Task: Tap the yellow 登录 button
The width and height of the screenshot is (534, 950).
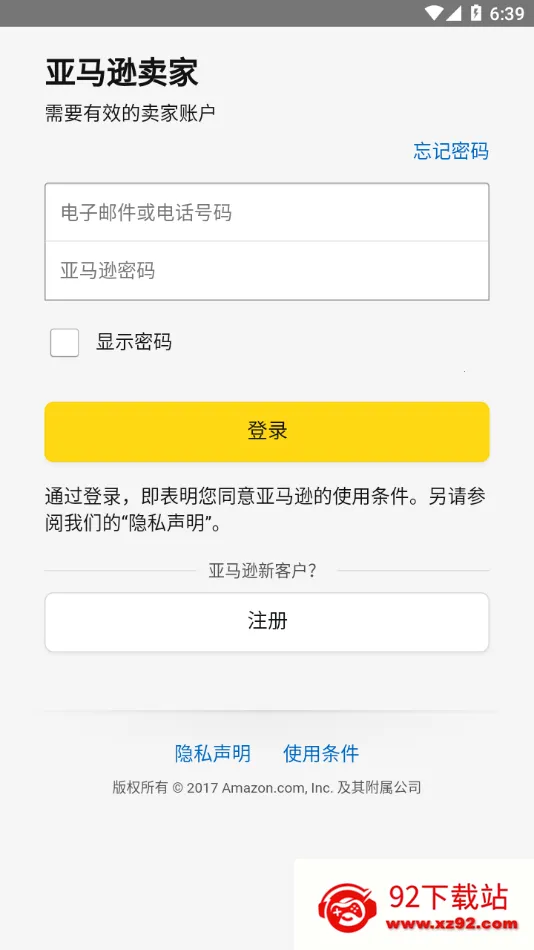Action: [x=267, y=431]
